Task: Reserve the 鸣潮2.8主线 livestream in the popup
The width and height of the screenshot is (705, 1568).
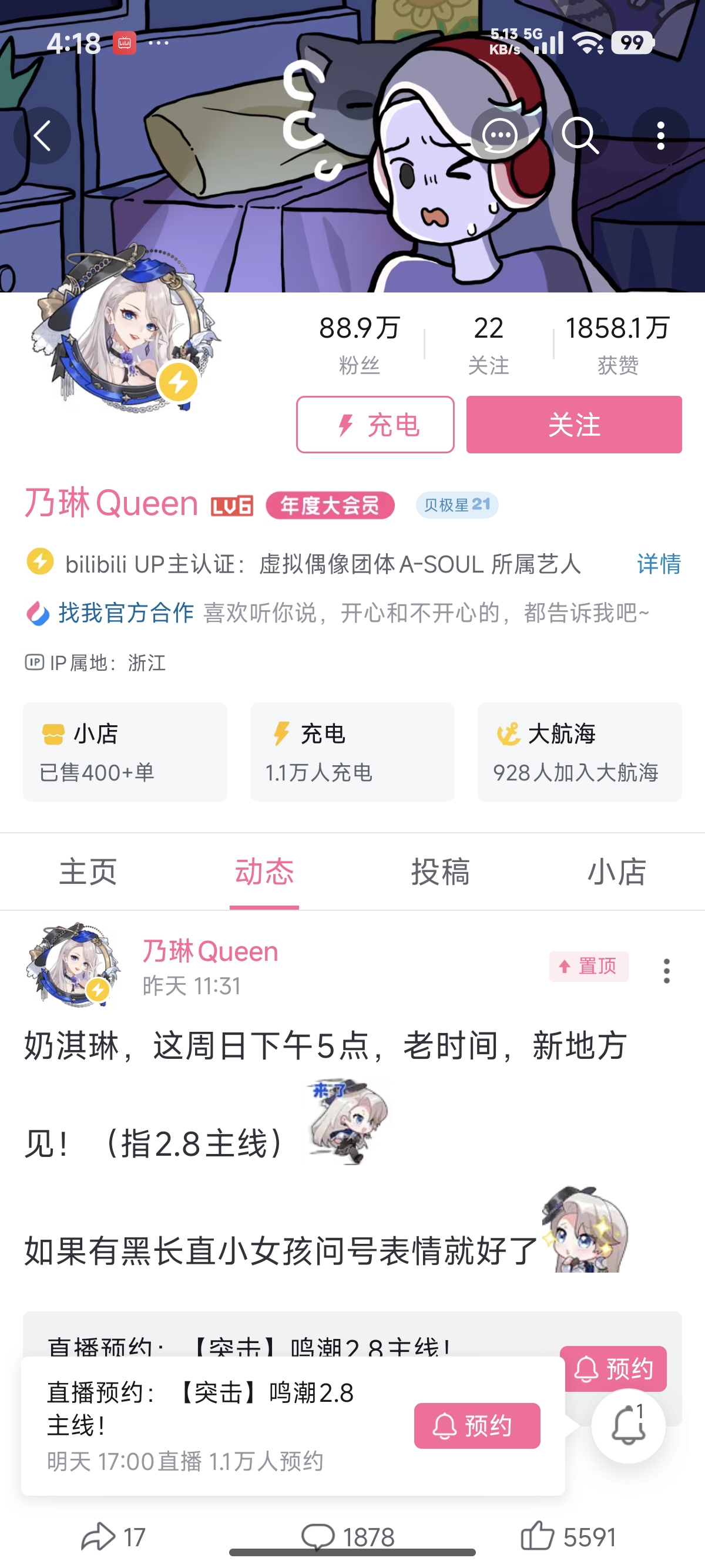Action: pos(476,1425)
